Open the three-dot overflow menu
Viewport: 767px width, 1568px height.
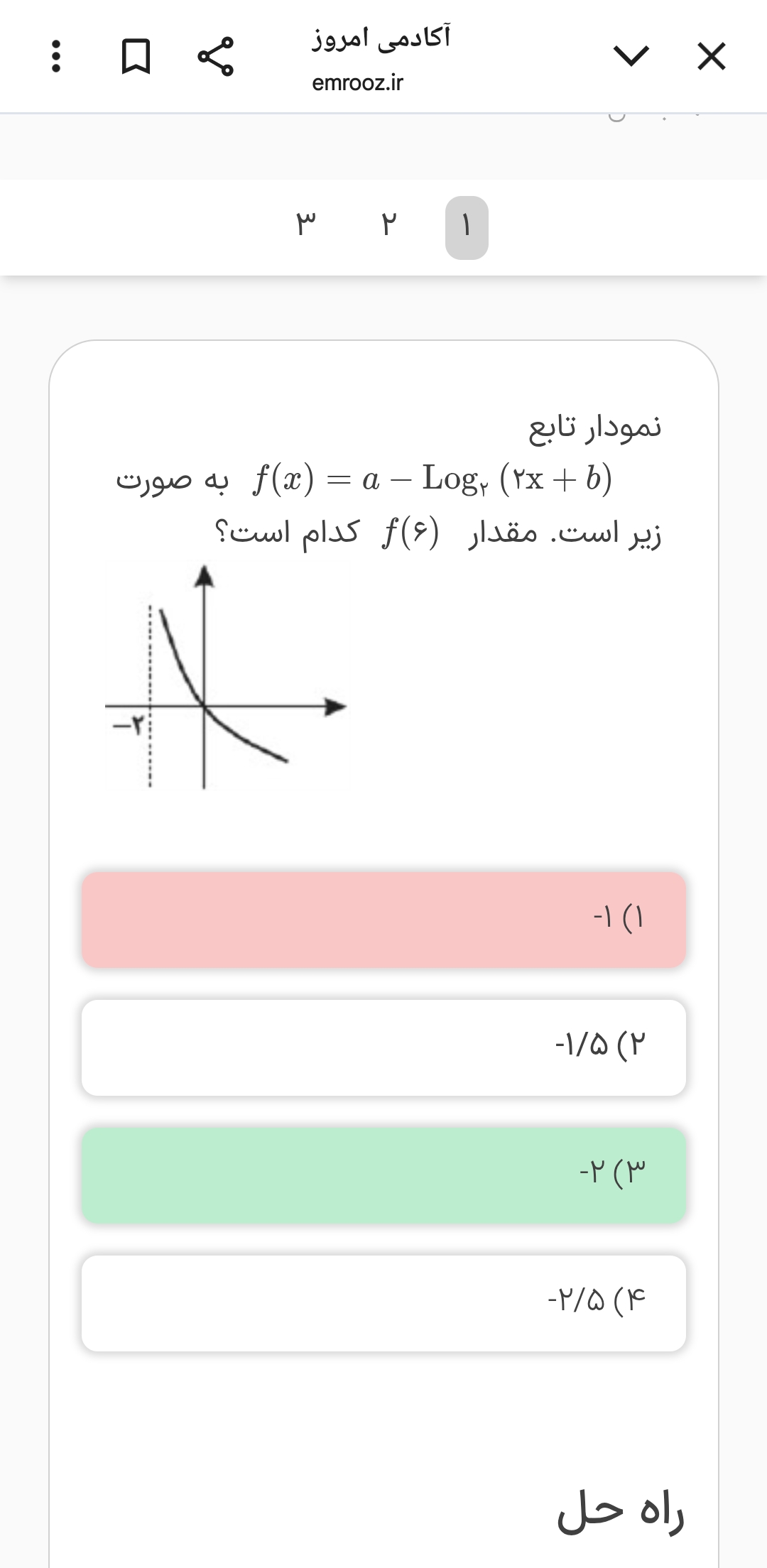pyautogui.click(x=56, y=57)
